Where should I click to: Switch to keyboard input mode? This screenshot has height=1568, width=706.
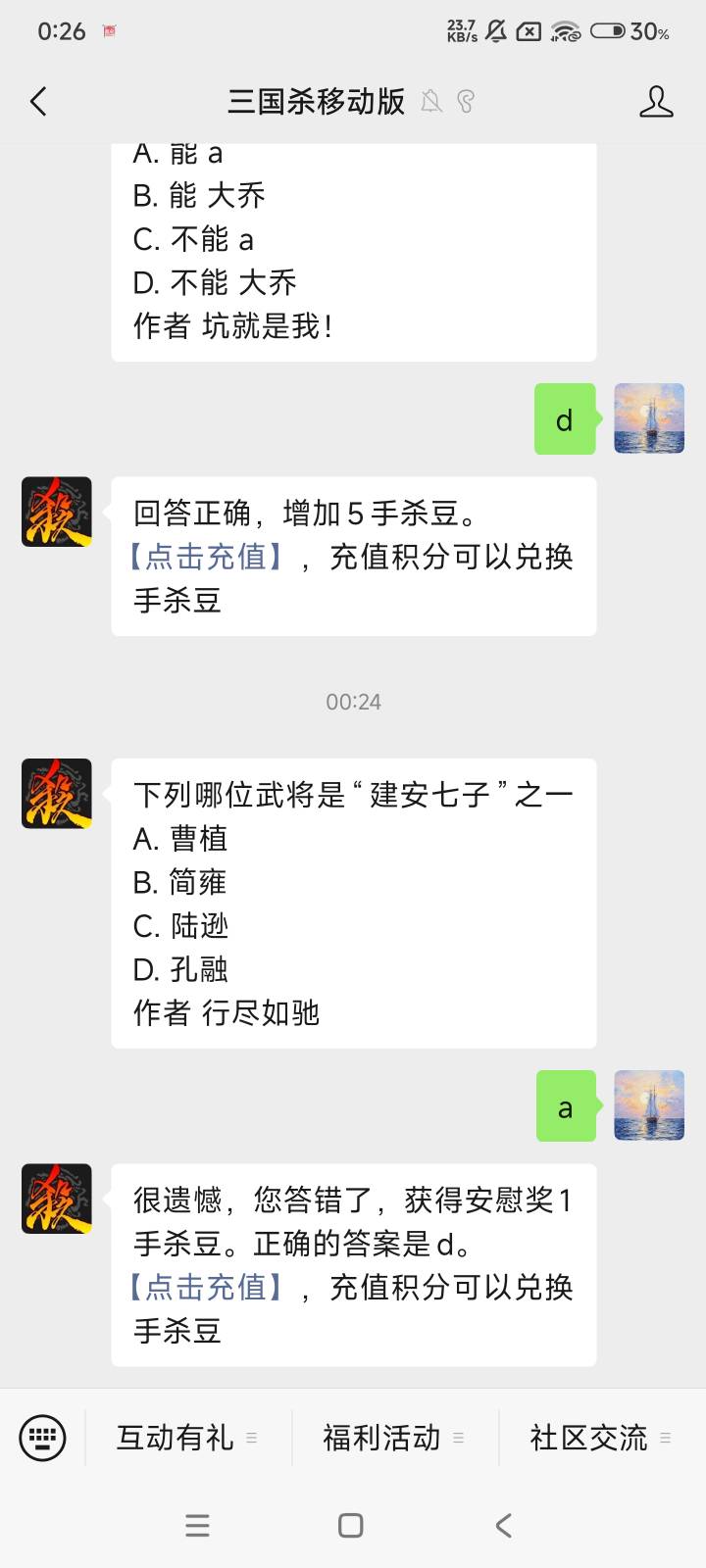pyautogui.click(x=42, y=1438)
